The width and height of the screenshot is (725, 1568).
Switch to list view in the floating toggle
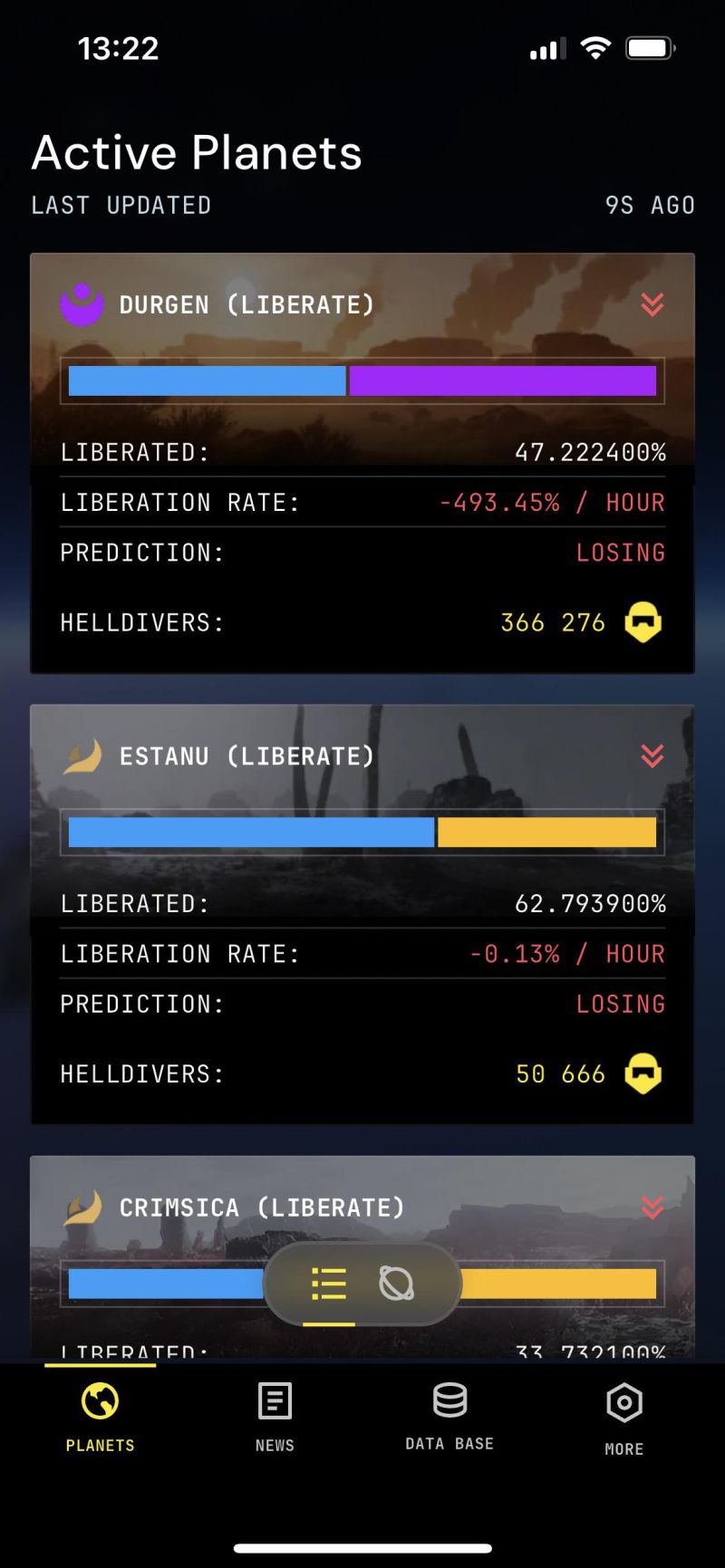point(328,1284)
